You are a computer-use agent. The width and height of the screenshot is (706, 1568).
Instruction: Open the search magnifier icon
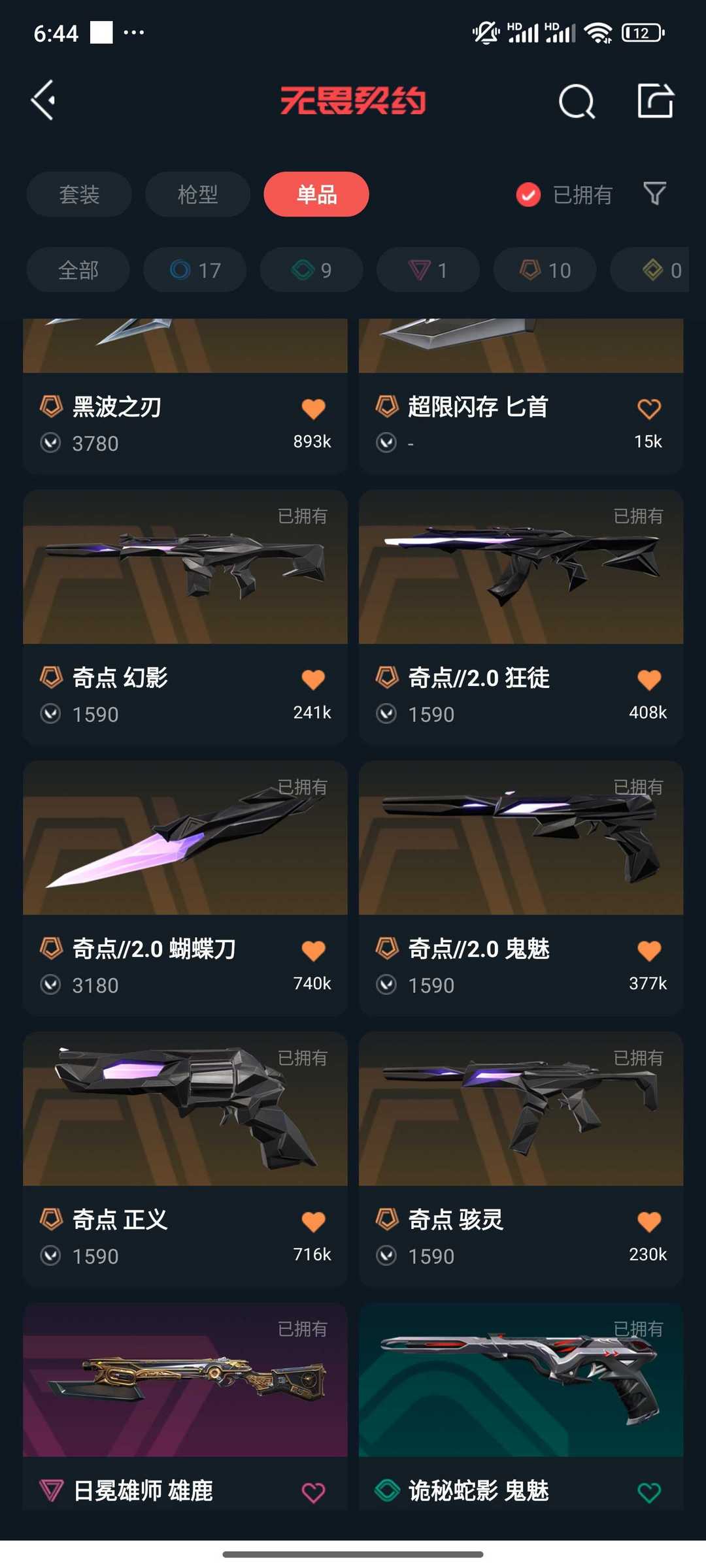click(577, 101)
